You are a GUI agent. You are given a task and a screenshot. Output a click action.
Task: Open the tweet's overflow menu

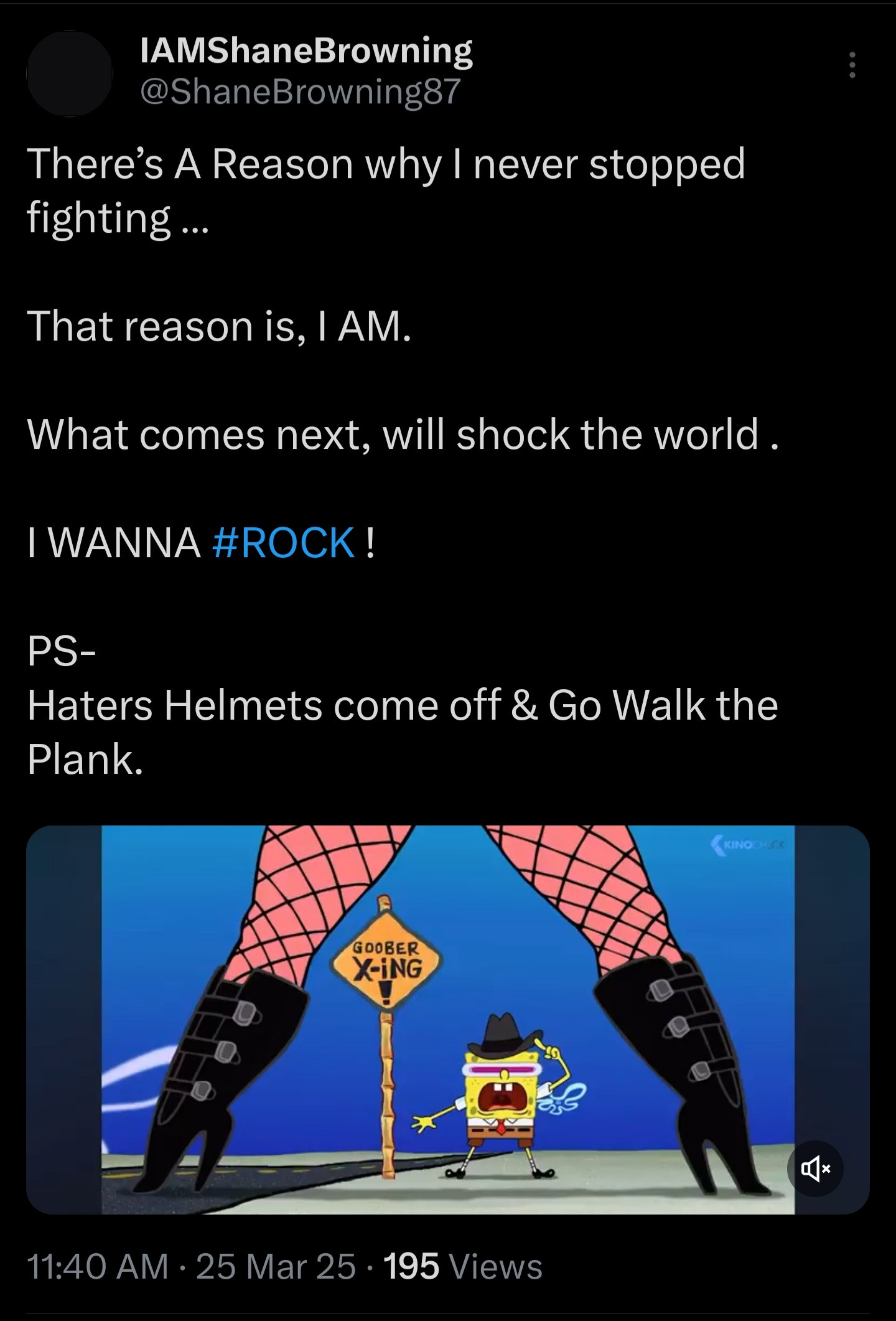[x=852, y=65]
